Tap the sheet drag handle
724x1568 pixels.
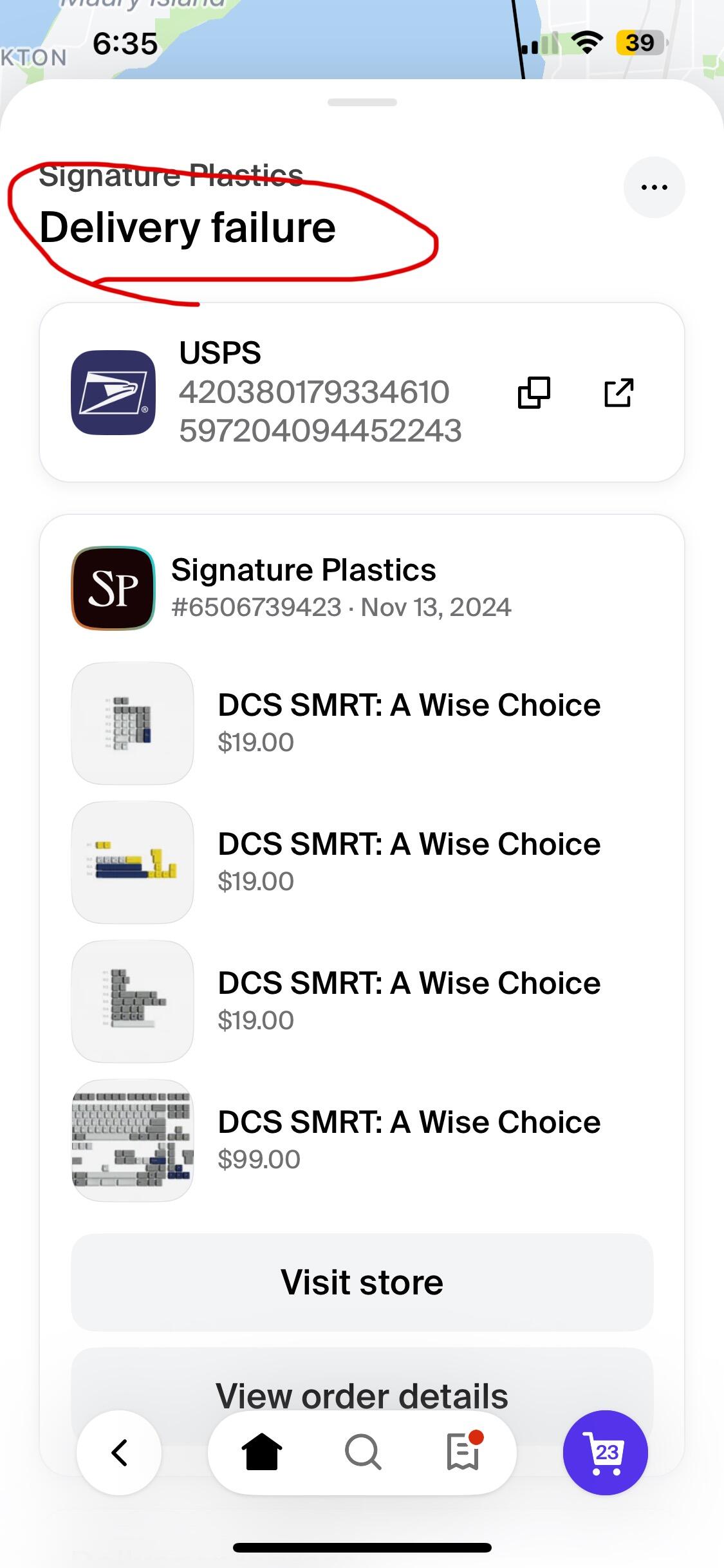coord(362,102)
